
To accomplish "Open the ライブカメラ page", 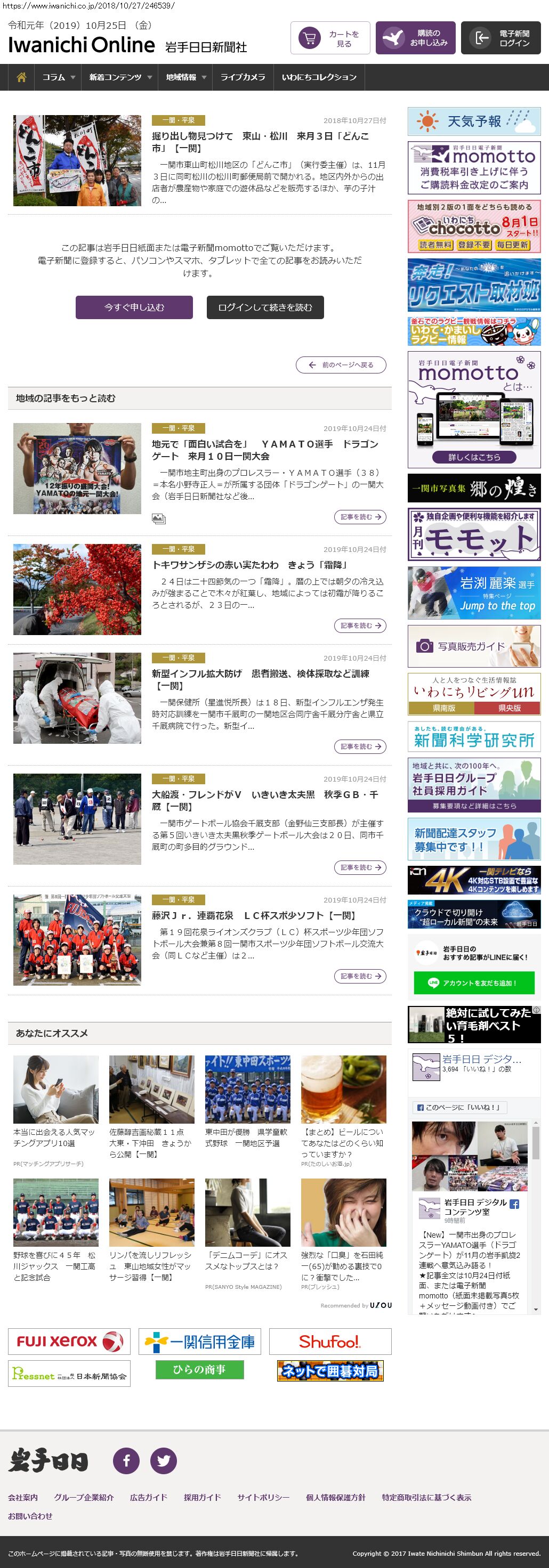I will [x=243, y=77].
